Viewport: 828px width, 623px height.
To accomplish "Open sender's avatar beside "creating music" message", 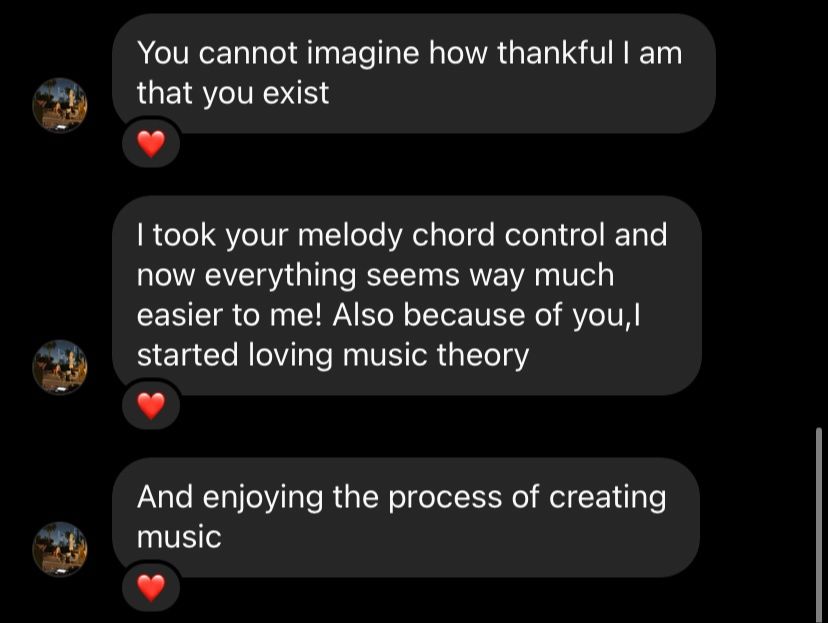I will tap(60, 549).
